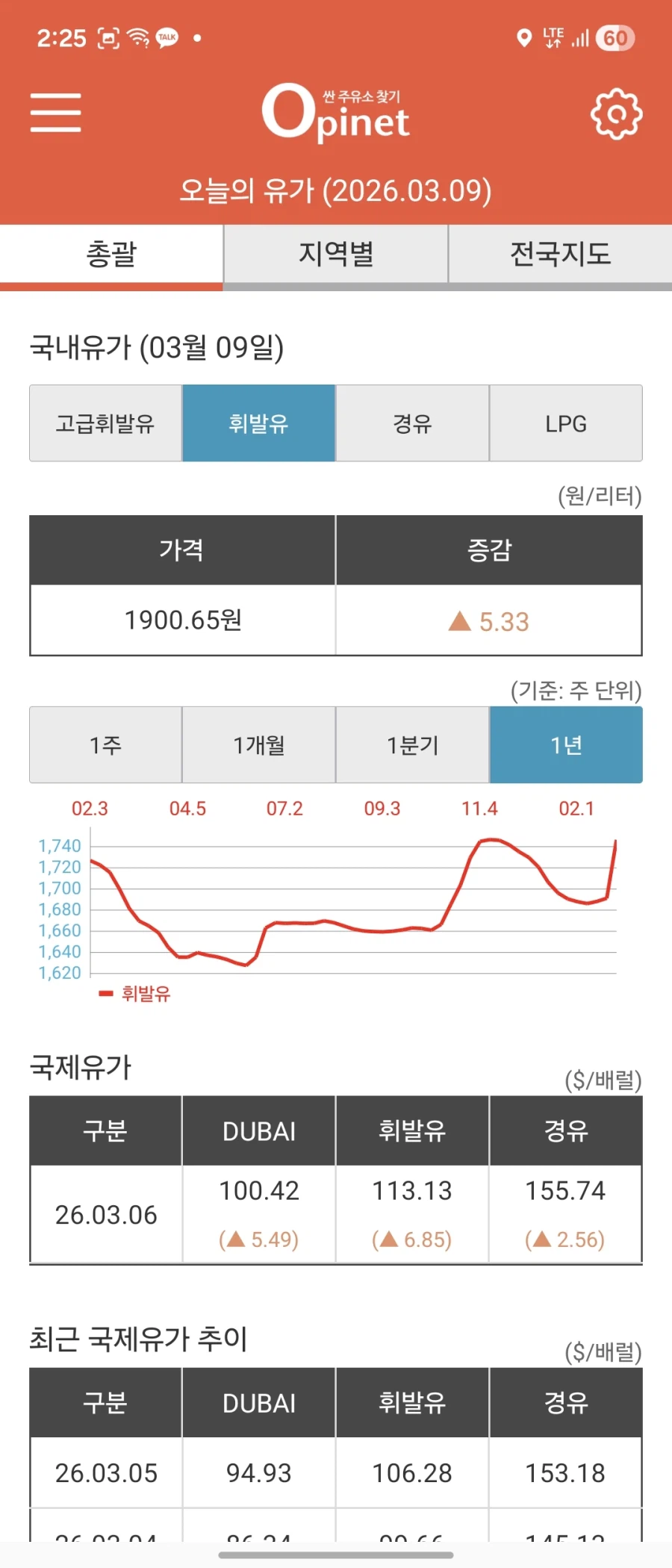Switch chart period to 1개월
Viewport: 672px width, 1568px height.
258,744
